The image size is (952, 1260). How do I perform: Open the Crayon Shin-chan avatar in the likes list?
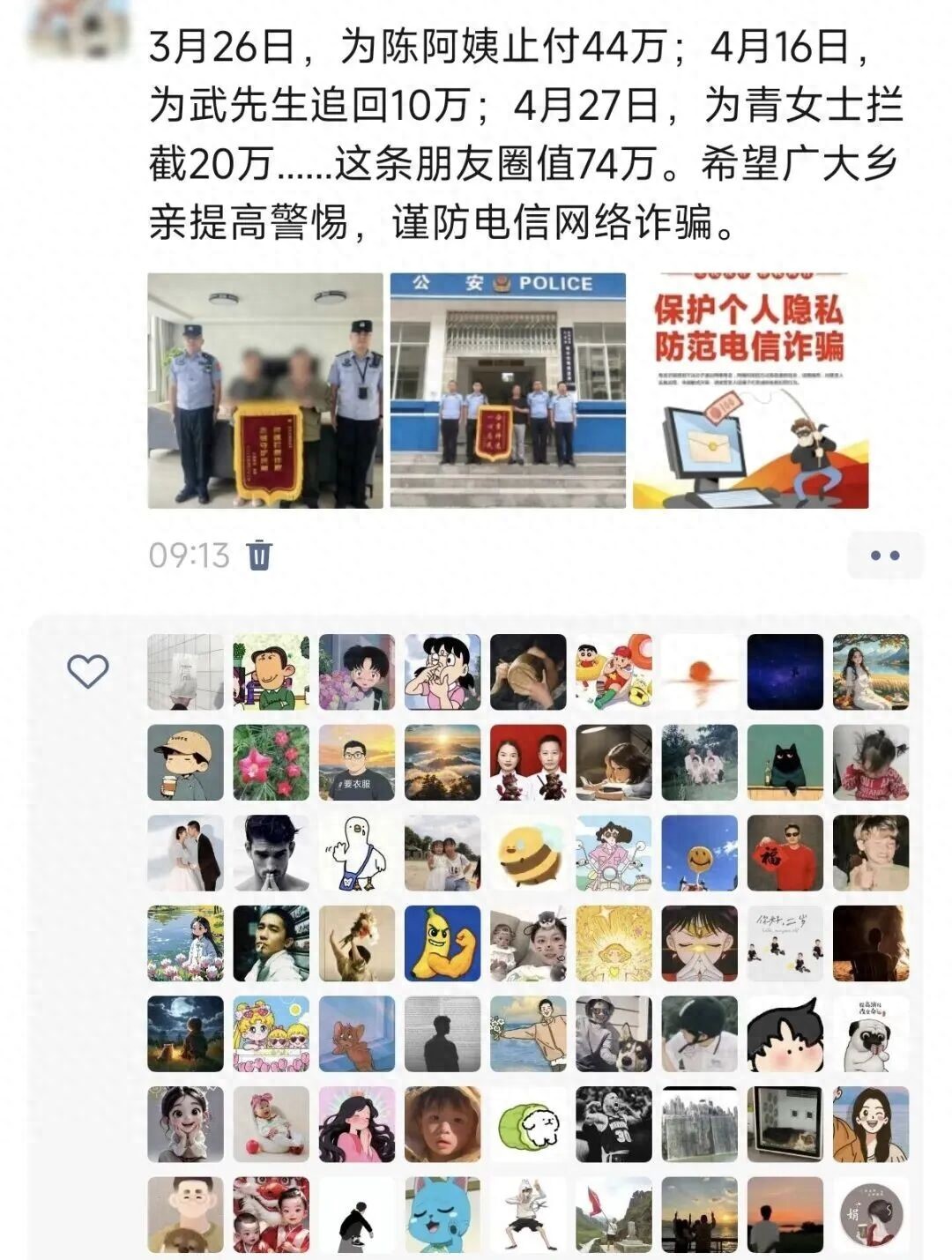[x=614, y=672]
